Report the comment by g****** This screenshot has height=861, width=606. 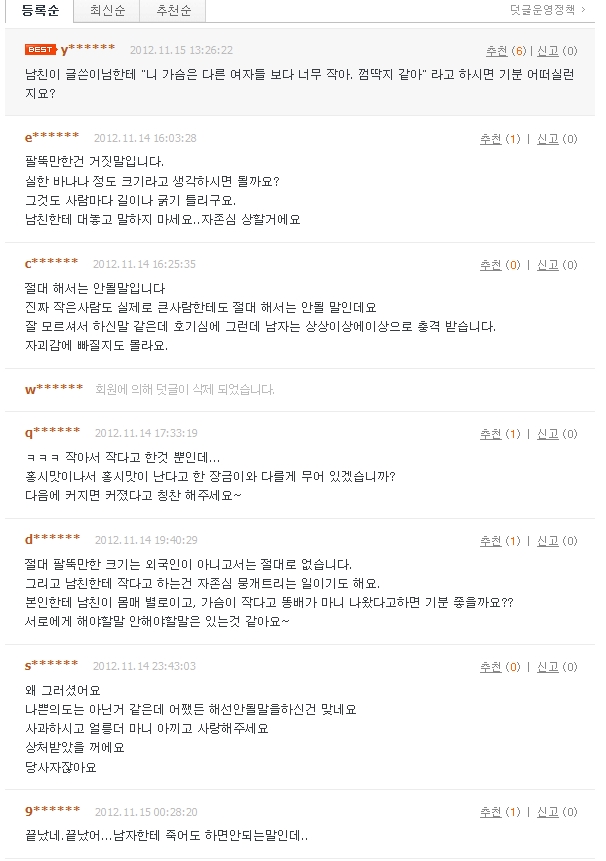(x=547, y=812)
